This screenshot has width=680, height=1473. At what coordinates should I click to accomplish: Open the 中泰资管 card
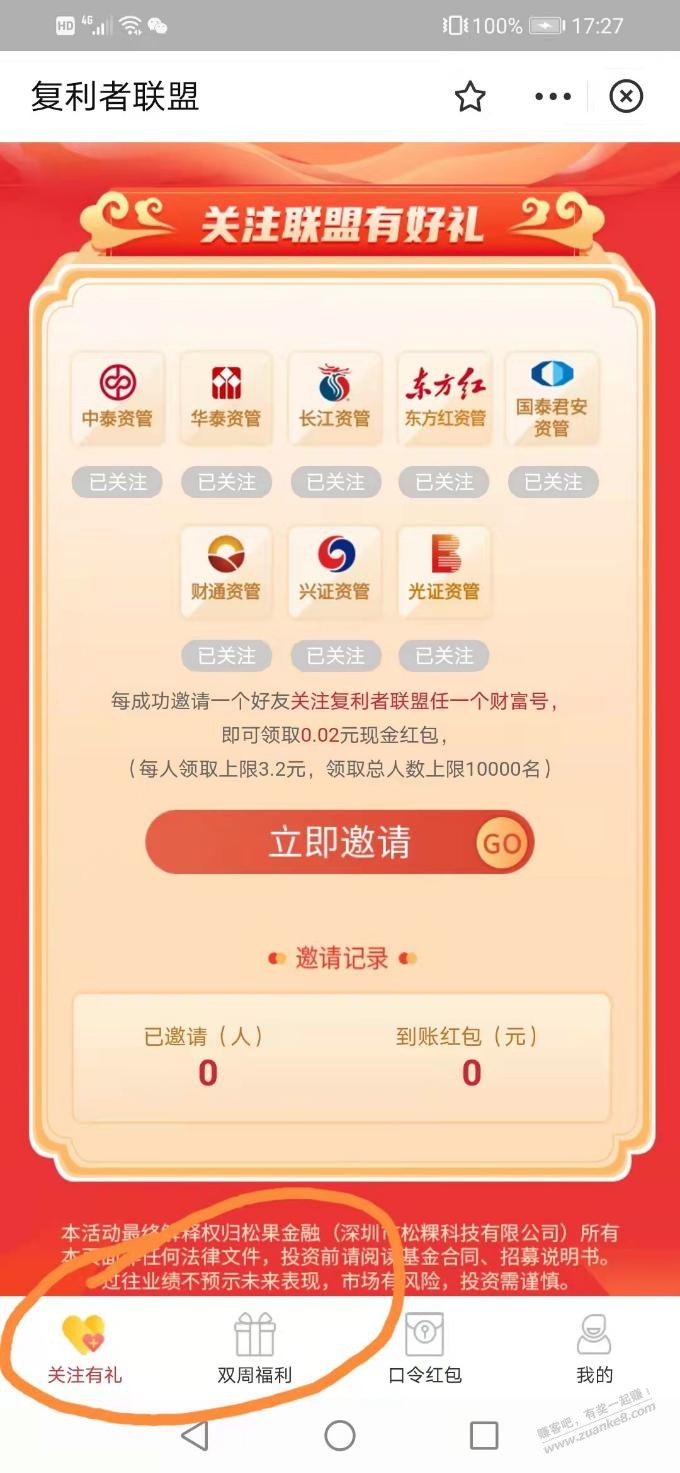[117, 398]
